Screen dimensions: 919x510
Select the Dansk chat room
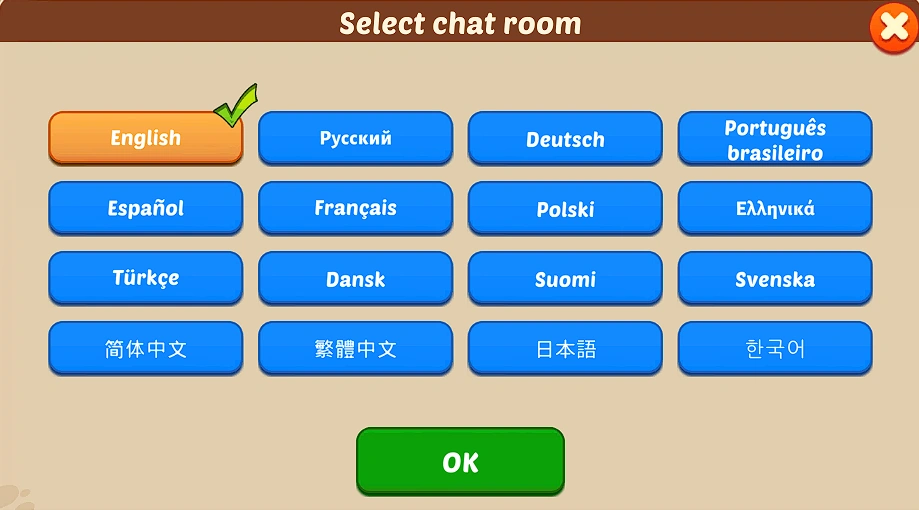[355, 279]
